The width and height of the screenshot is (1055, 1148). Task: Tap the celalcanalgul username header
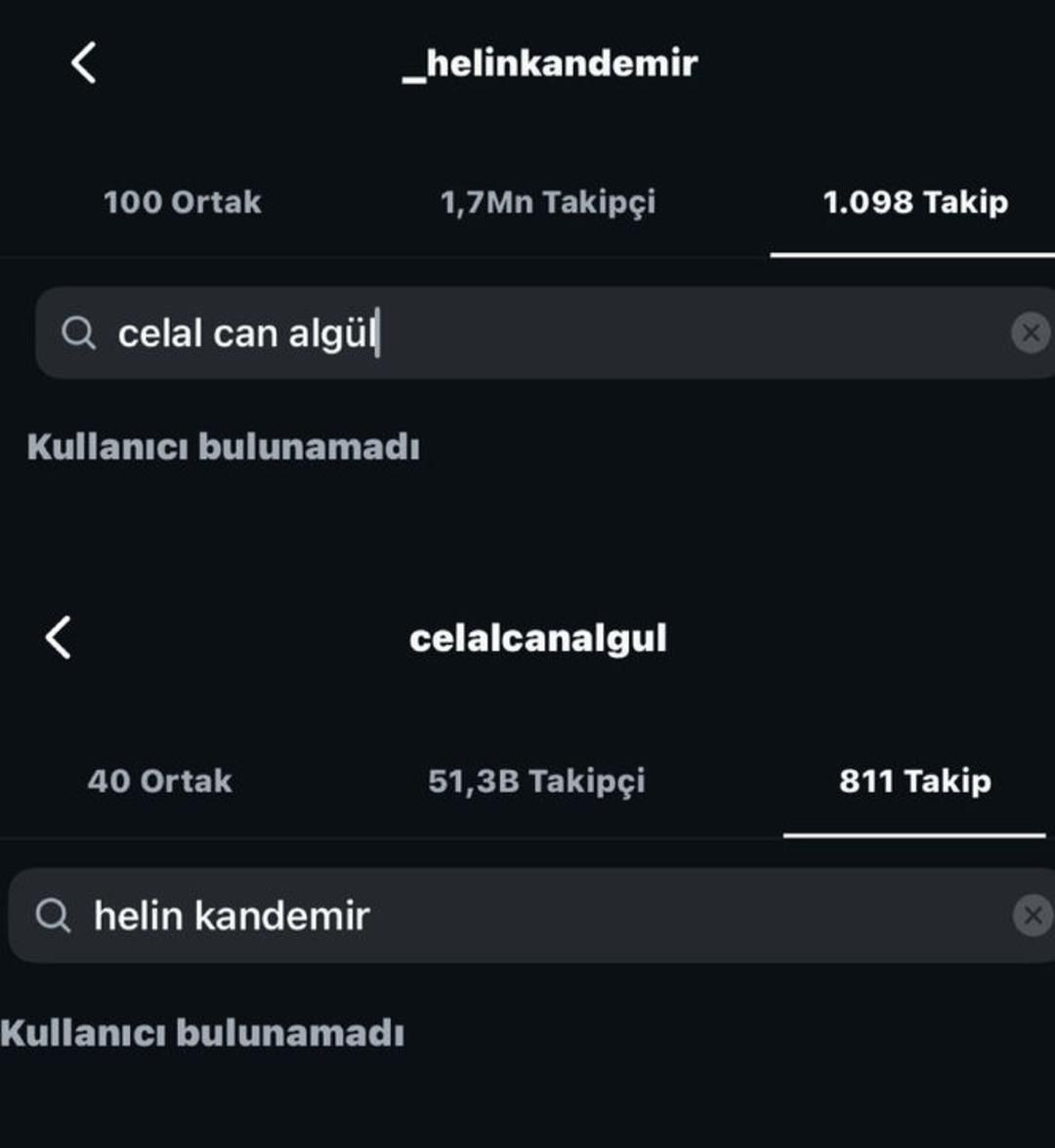(539, 637)
